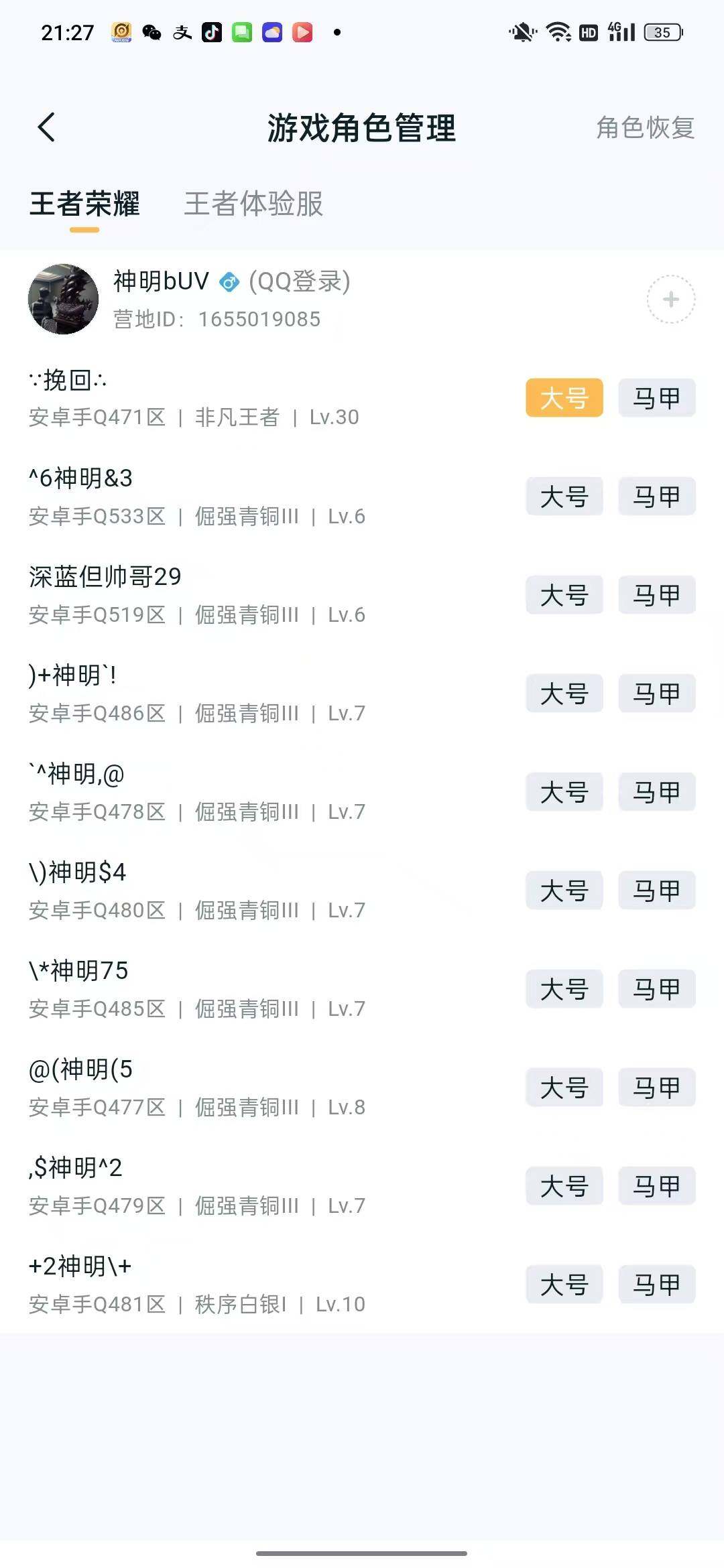Mark ∵挽回∴ as 大号
Image resolution: width=724 pixels, height=1568 pixels.
tap(563, 398)
